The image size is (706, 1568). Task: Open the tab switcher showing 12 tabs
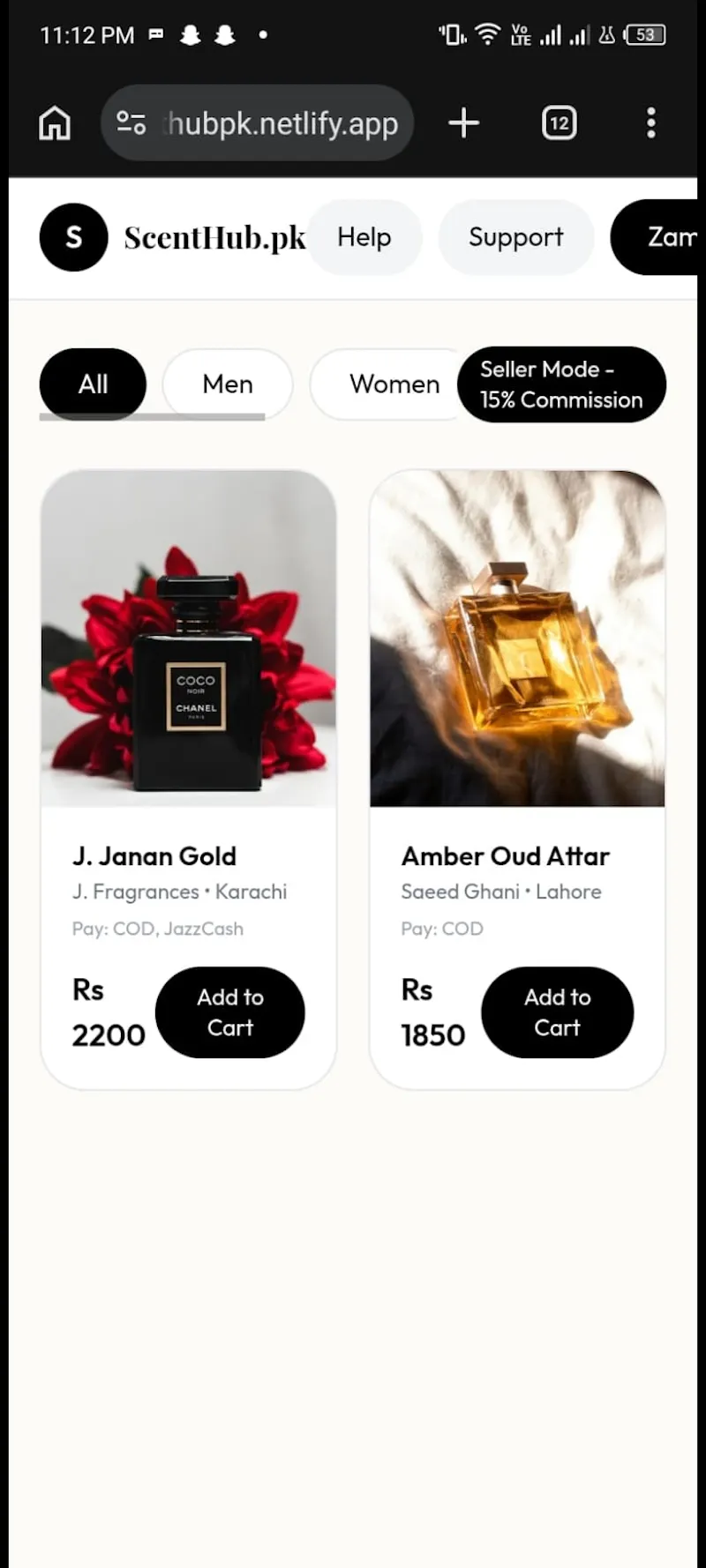[560, 123]
